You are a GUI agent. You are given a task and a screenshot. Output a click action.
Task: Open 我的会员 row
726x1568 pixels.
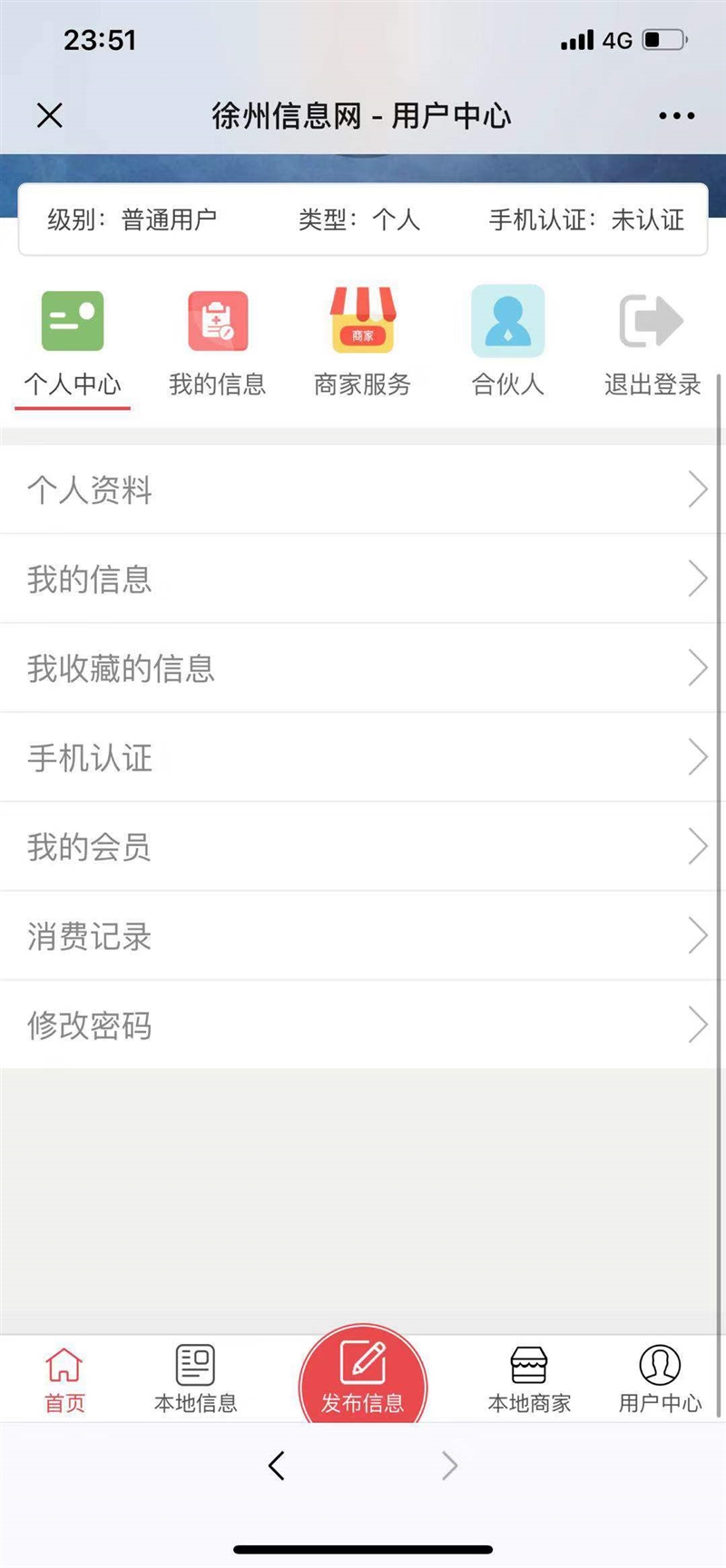(x=363, y=846)
